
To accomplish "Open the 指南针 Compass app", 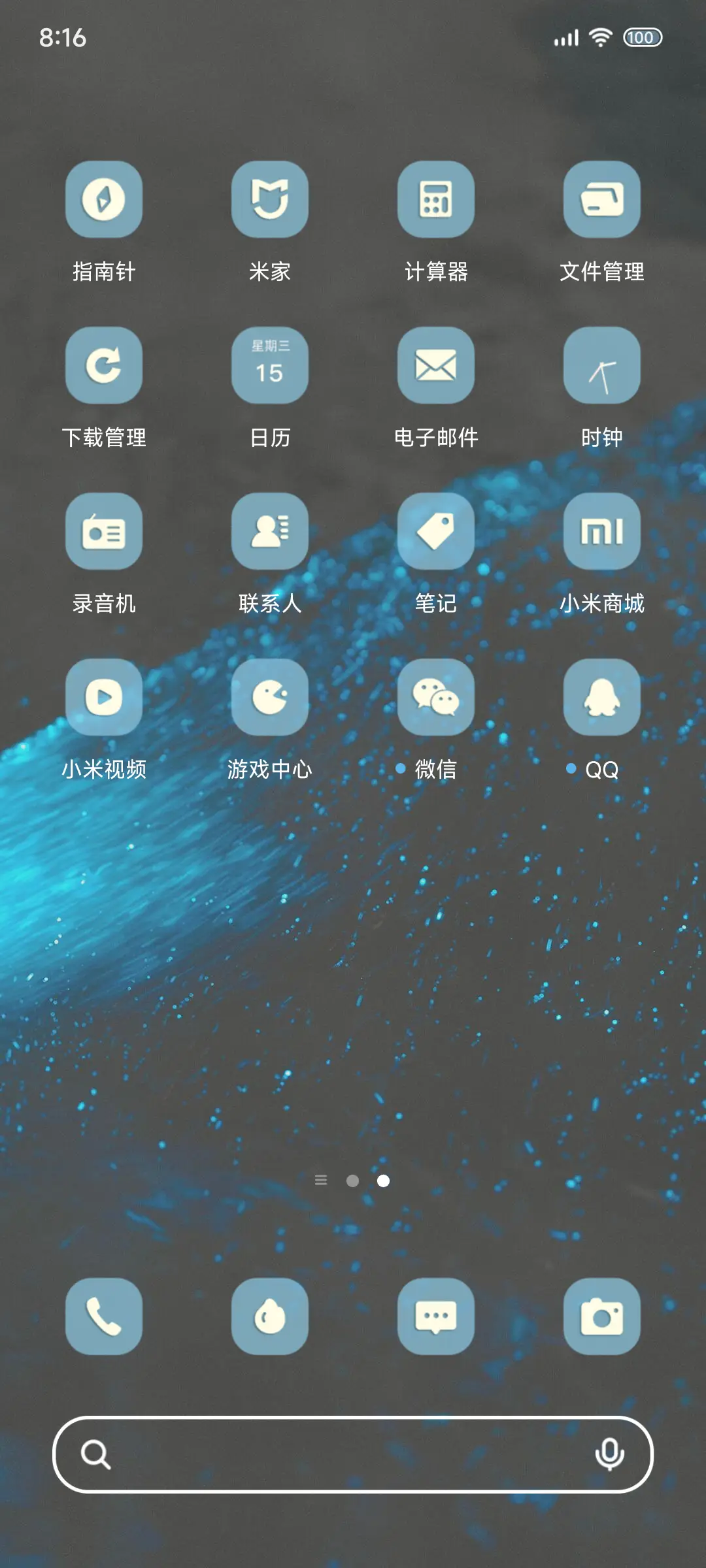I will (104, 200).
